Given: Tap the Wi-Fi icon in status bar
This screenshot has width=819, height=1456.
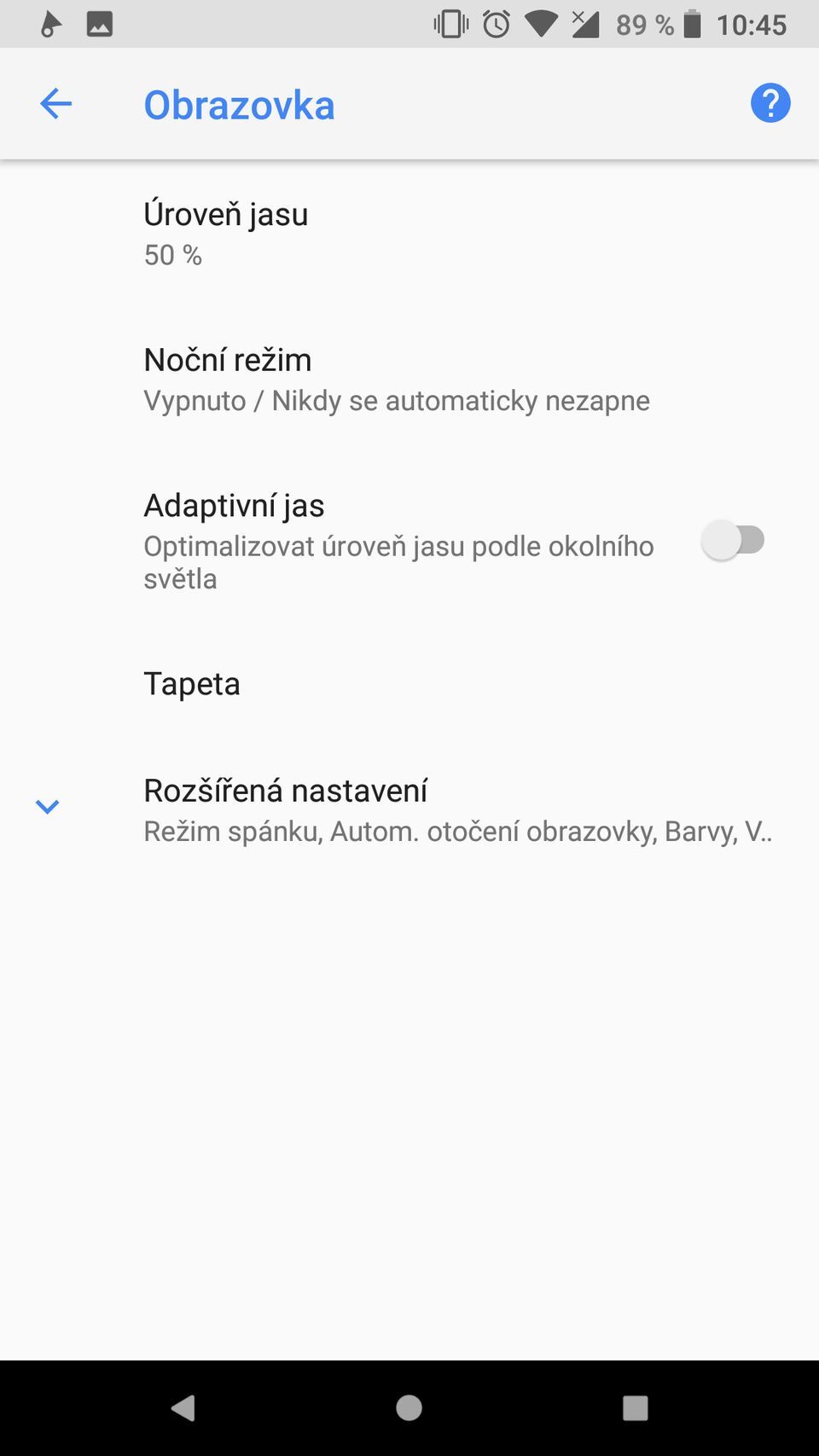Looking at the screenshot, I should click(543, 24).
